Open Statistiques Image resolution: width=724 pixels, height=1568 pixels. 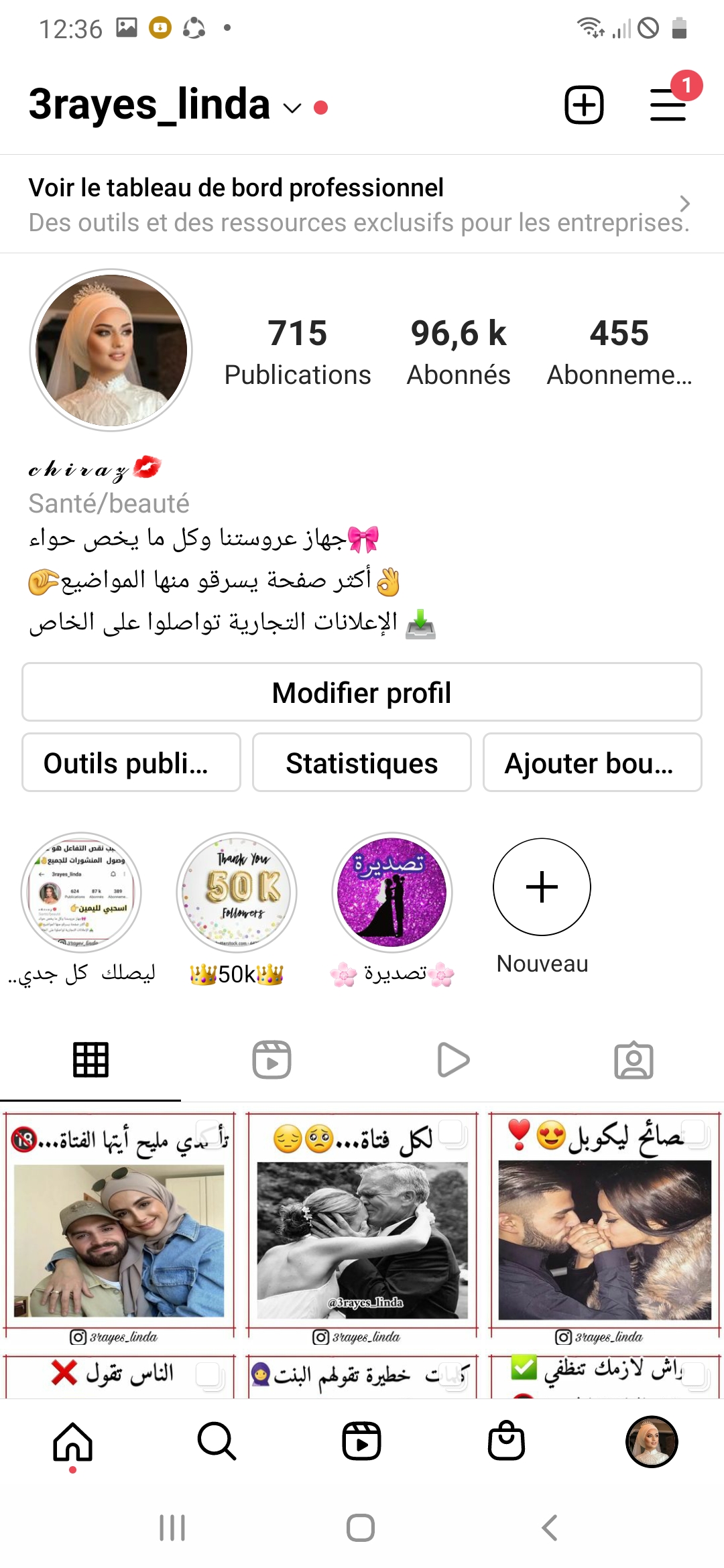pyautogui.click(x=362, y=763)
